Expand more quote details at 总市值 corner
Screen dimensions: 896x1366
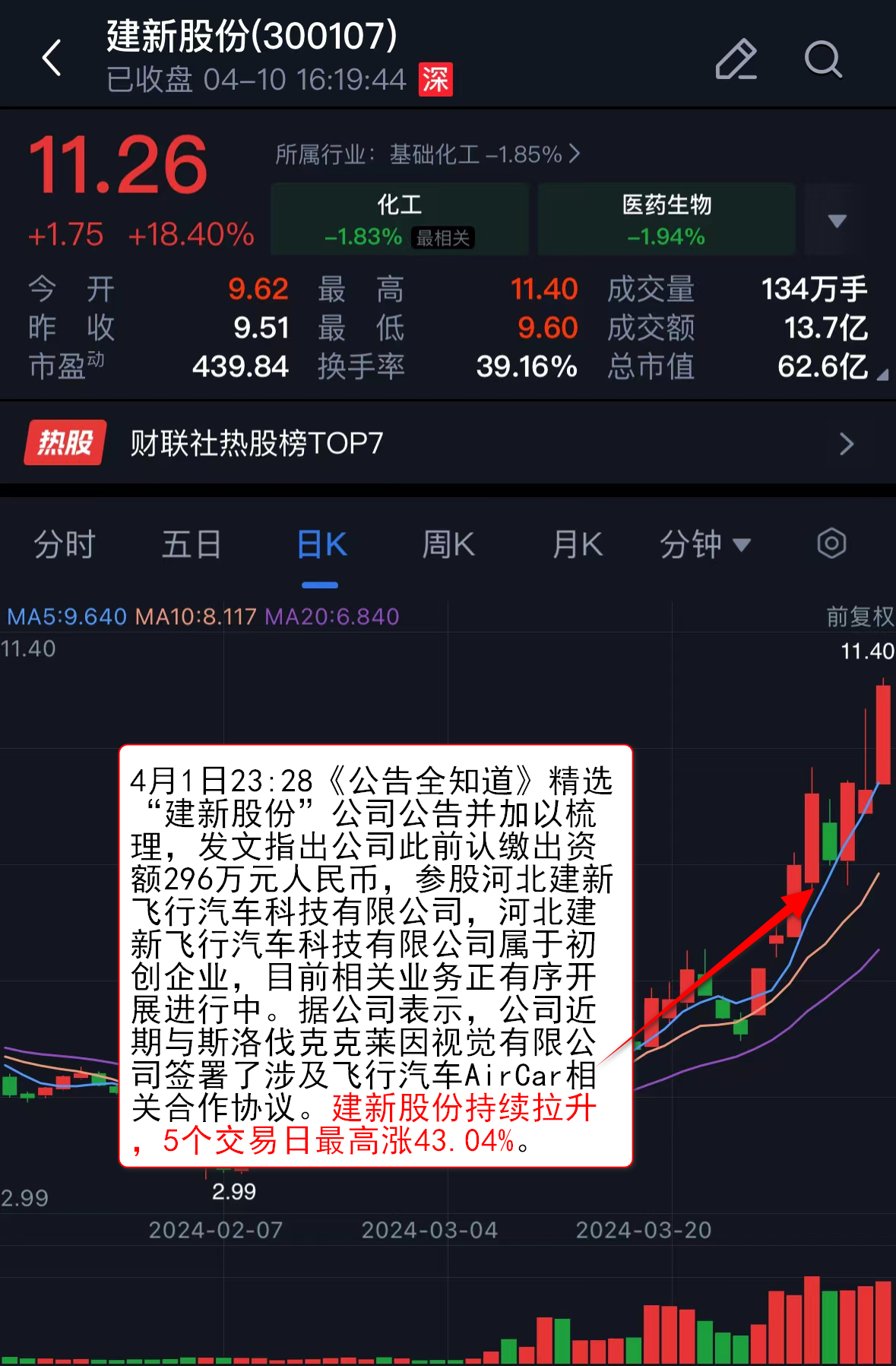[x=882, y=374]
